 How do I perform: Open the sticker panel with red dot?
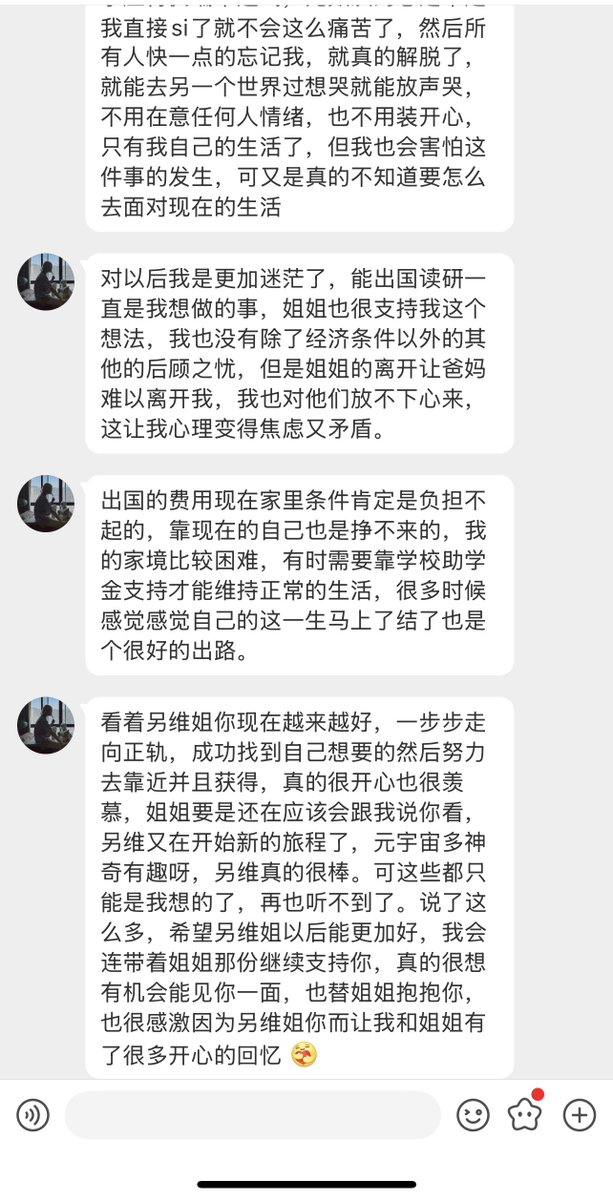pos(526,1115)
